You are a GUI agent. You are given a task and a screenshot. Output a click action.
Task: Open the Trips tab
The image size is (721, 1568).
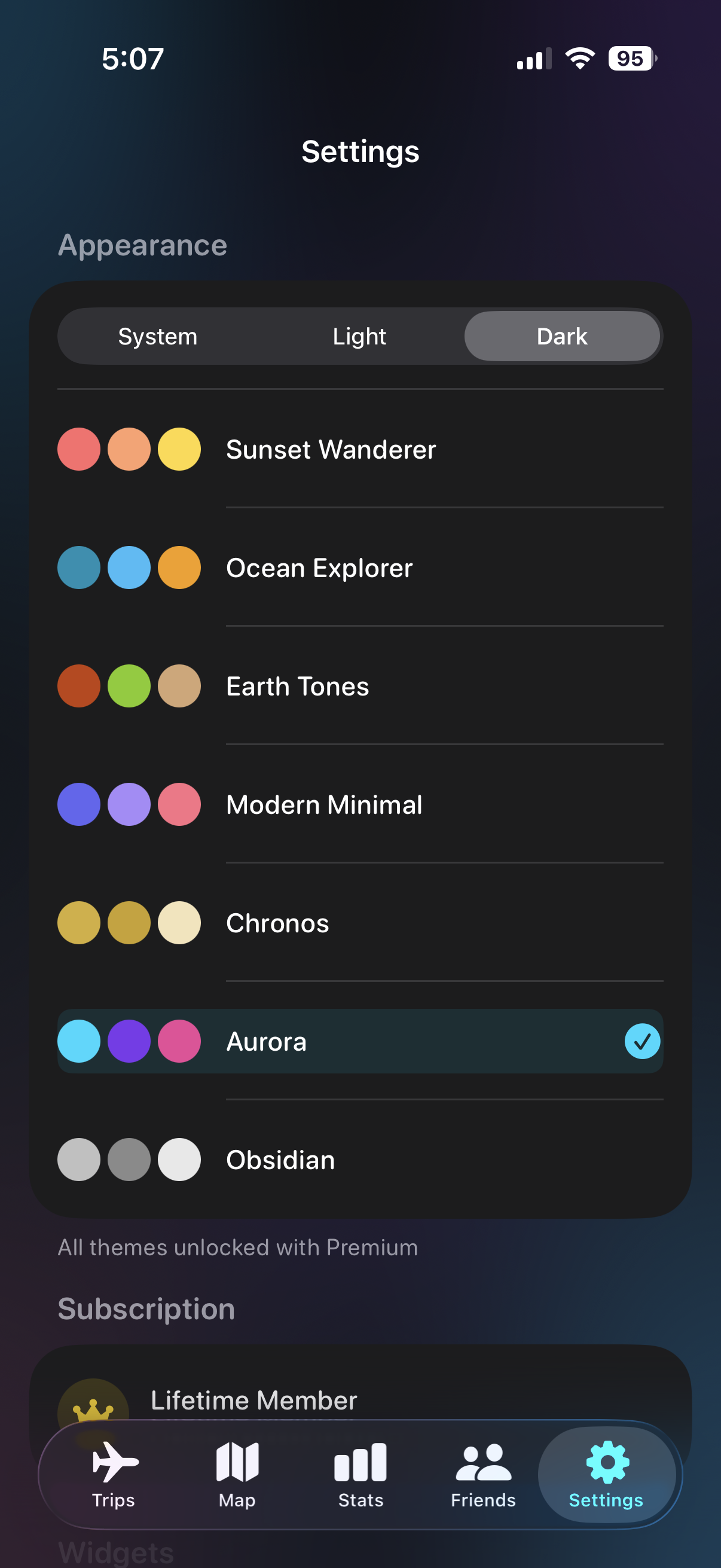(x=114, y=1474)
